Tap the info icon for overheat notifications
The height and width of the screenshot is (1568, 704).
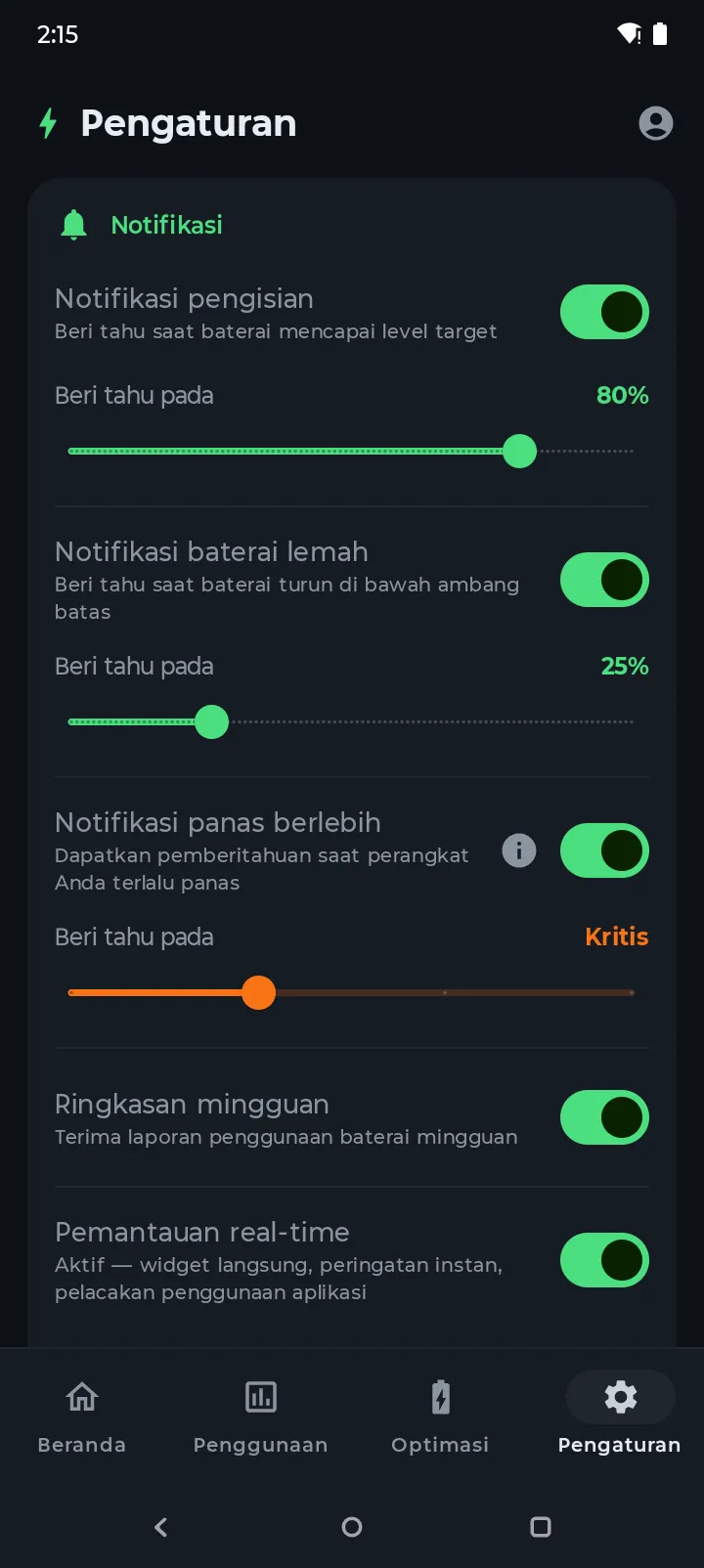[x=519, y=850]
